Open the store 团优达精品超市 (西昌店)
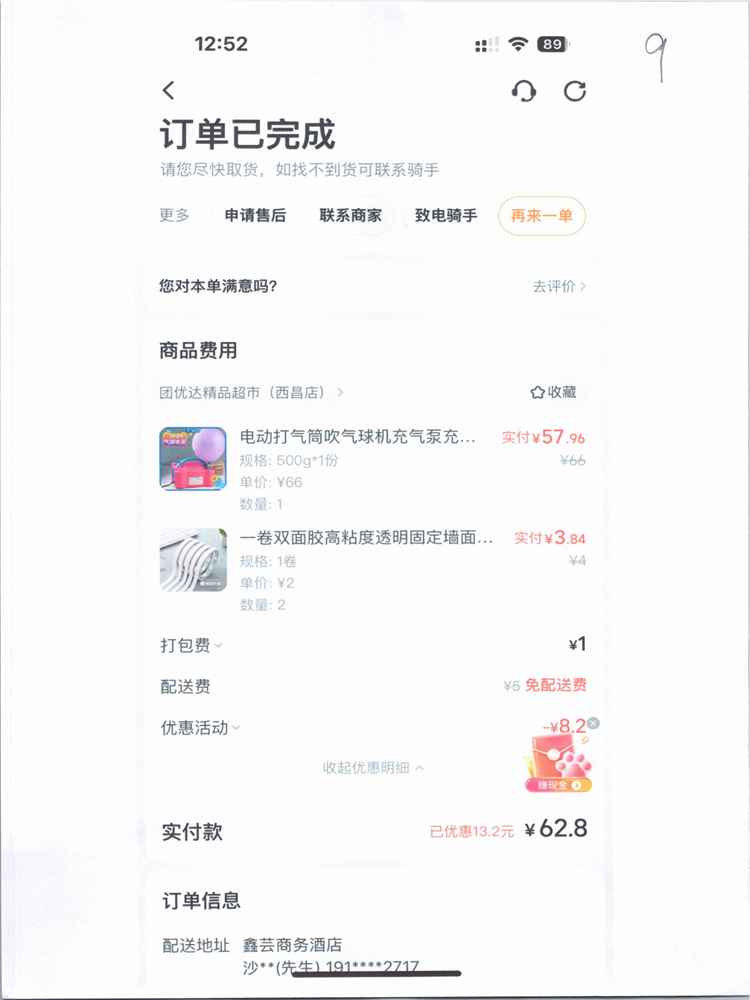 click(x=250, y=393)
